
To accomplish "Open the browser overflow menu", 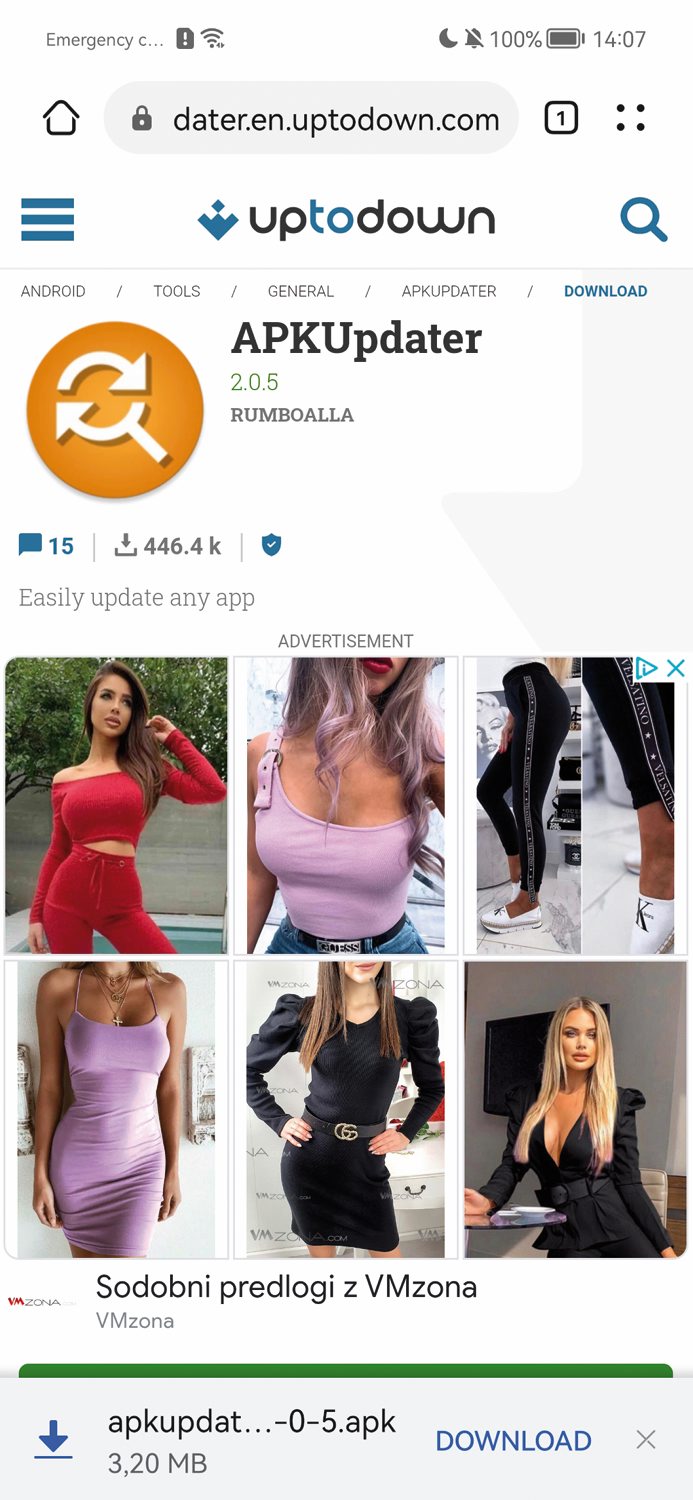I will click(x=631, y=119).
